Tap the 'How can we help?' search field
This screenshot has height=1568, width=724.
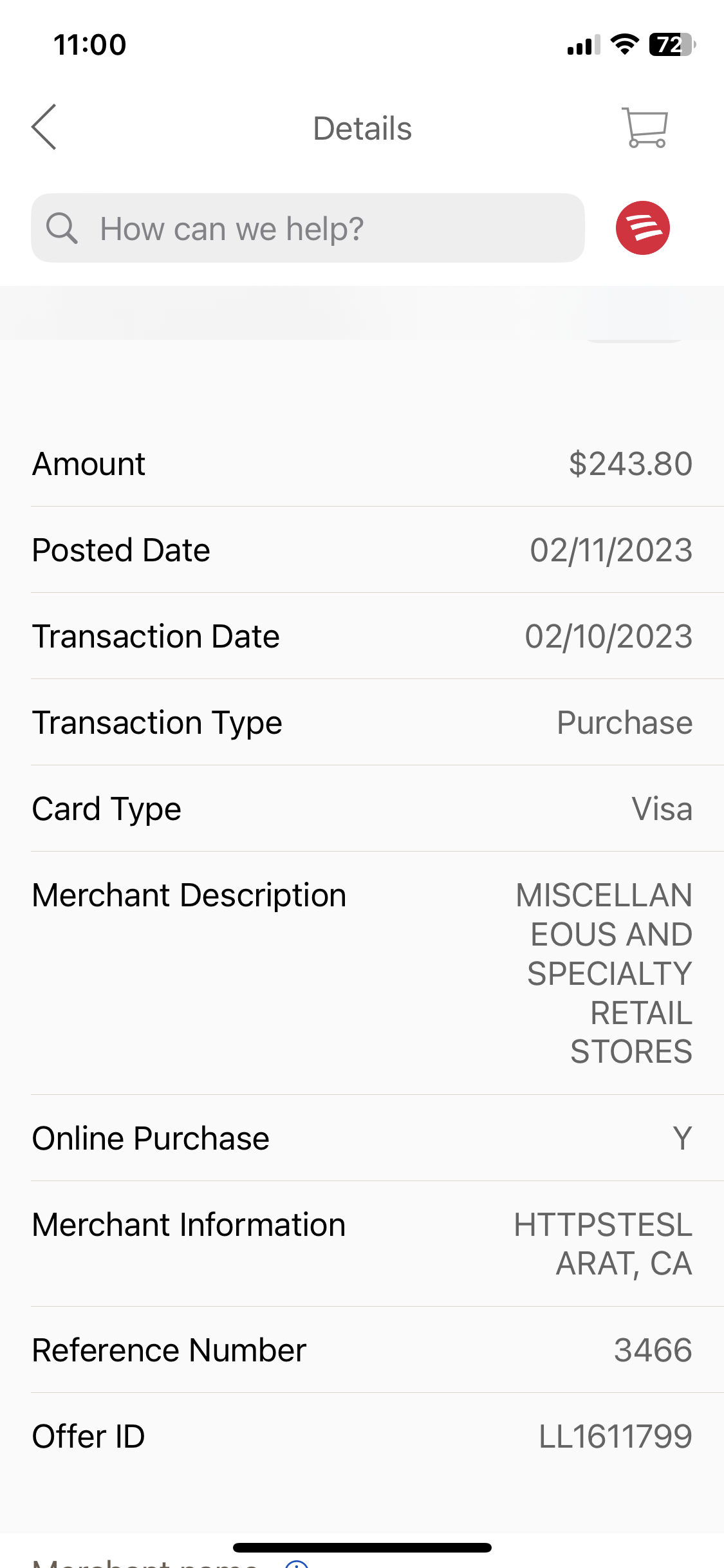coord(308,228)
